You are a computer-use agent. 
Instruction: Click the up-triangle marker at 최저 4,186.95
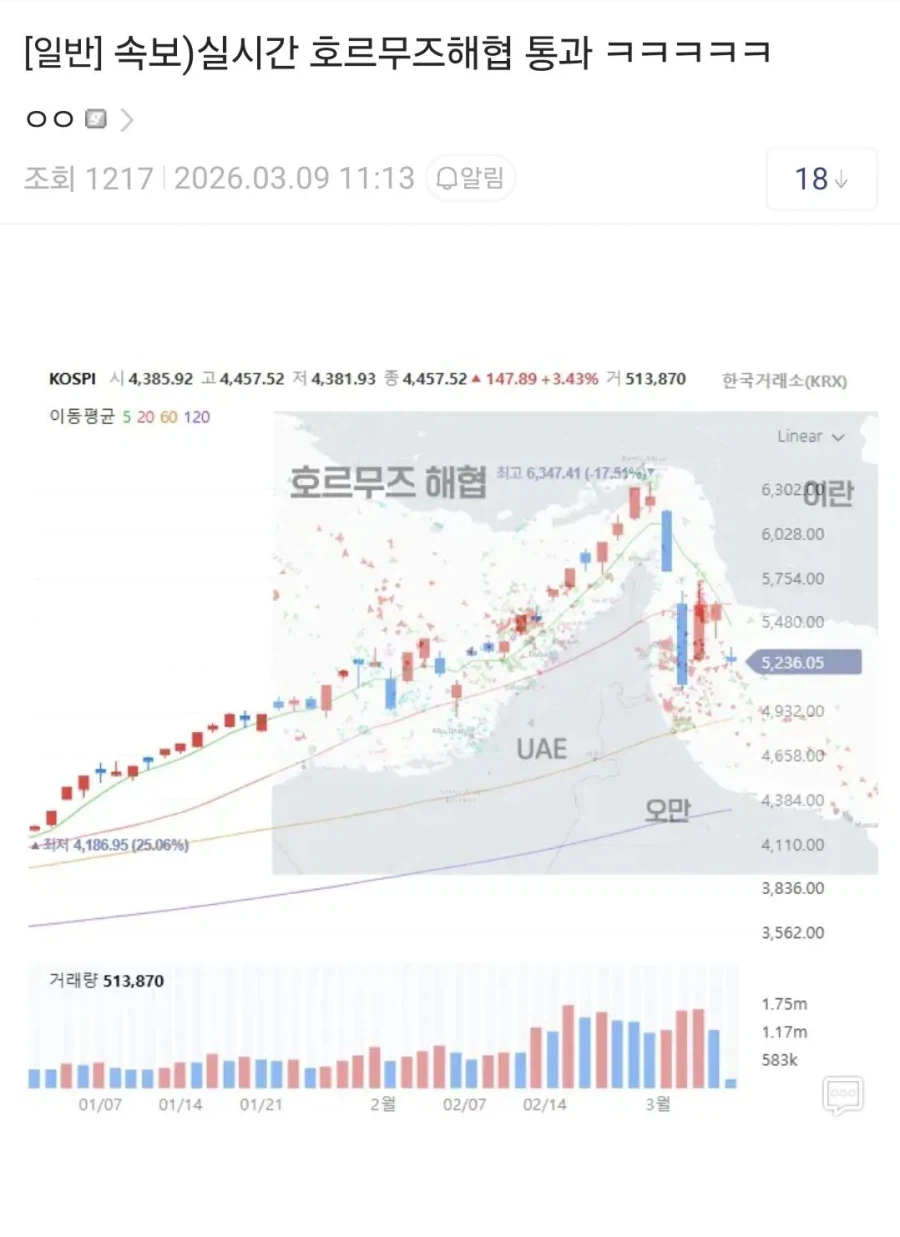click(x=36, y=845)
